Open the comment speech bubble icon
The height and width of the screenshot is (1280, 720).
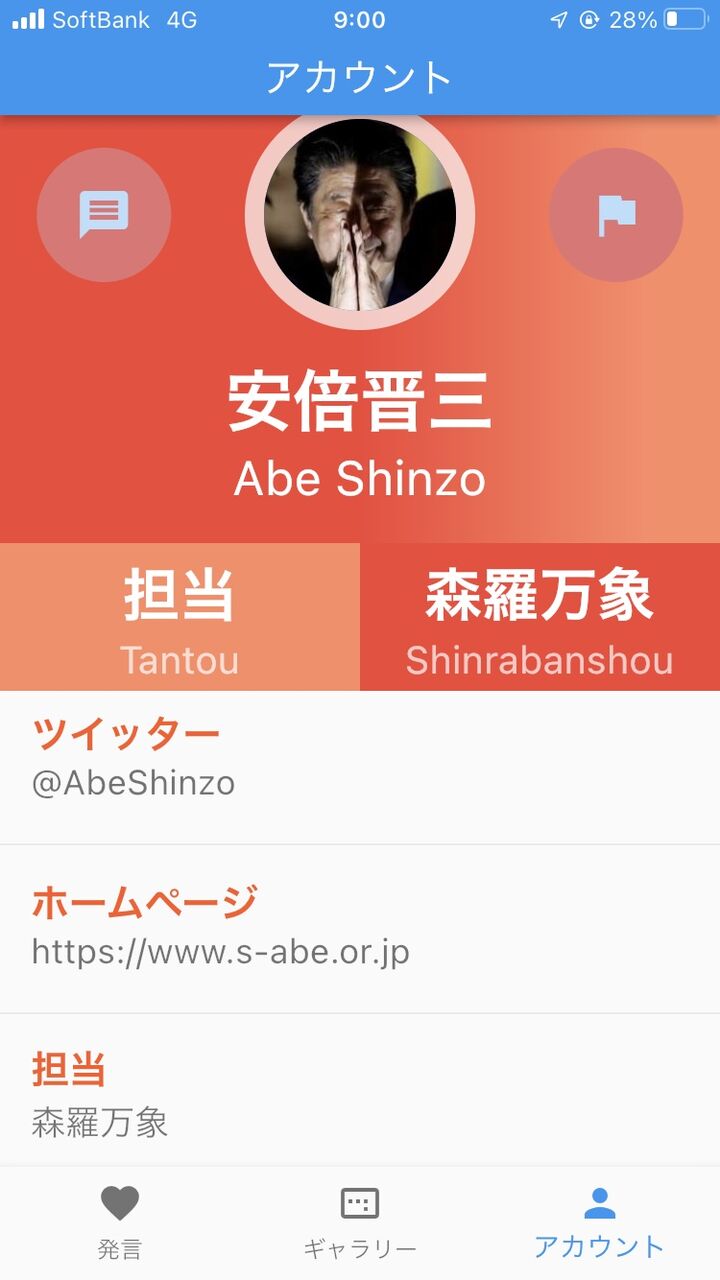click(x=103, y=214)
